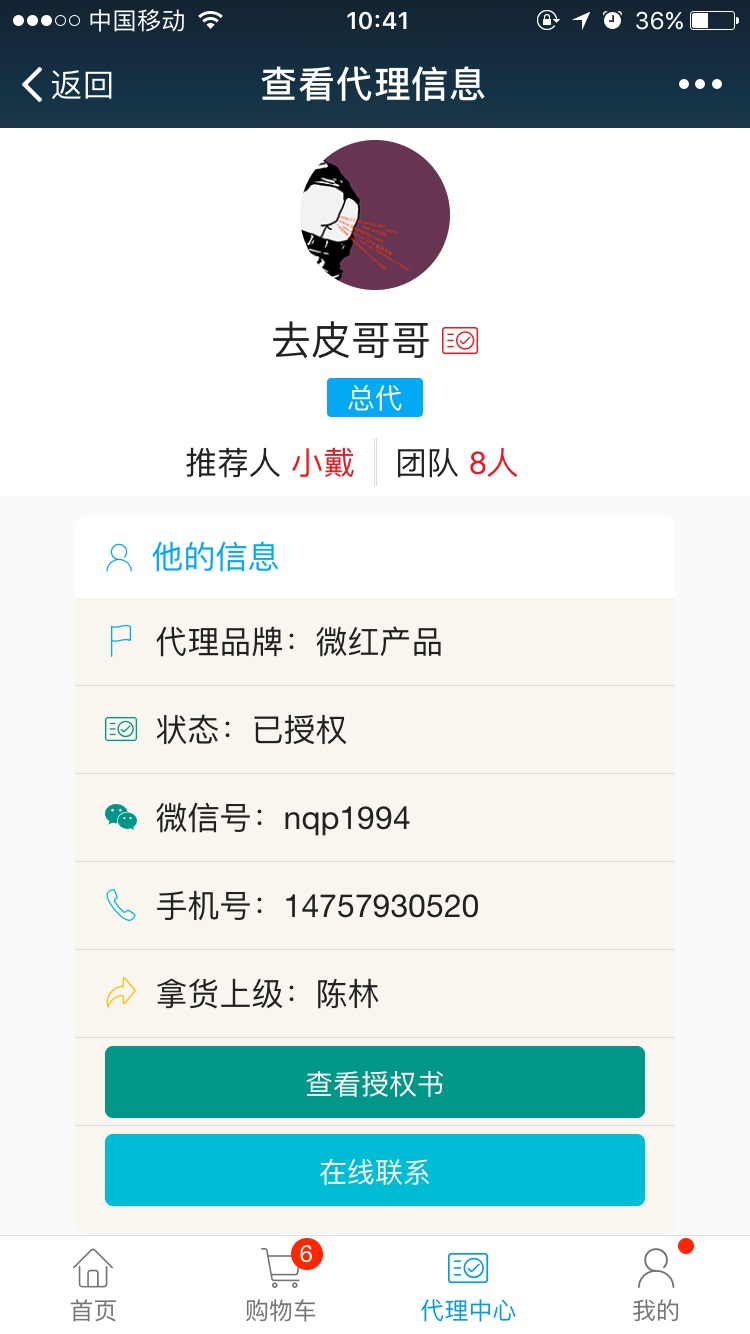Tap the 在线联系 contact button

(374, 1169)
